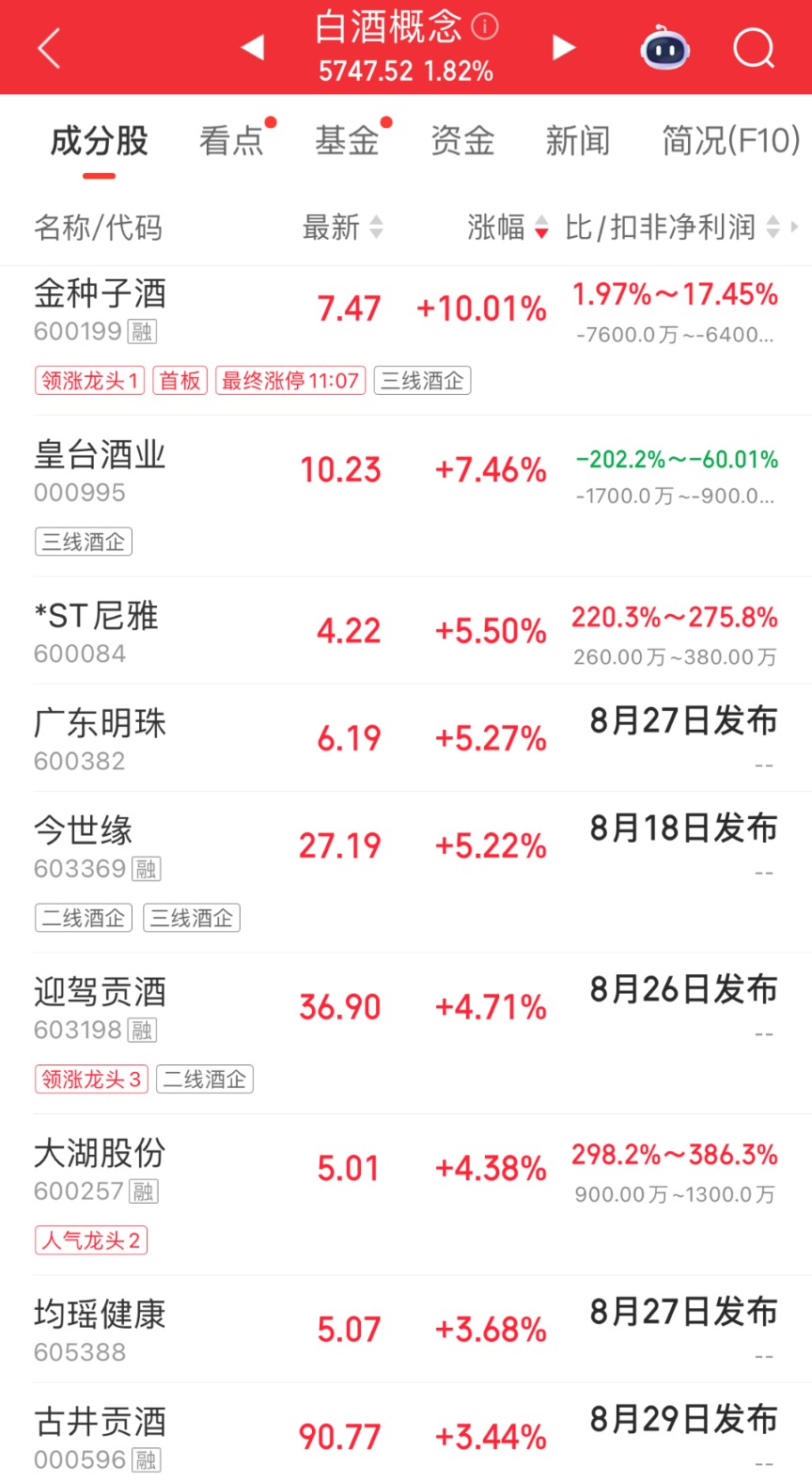This screenshot has height=1482, width=812.
Task: Open the 简况(F10) tab
Action: (730, 141)
